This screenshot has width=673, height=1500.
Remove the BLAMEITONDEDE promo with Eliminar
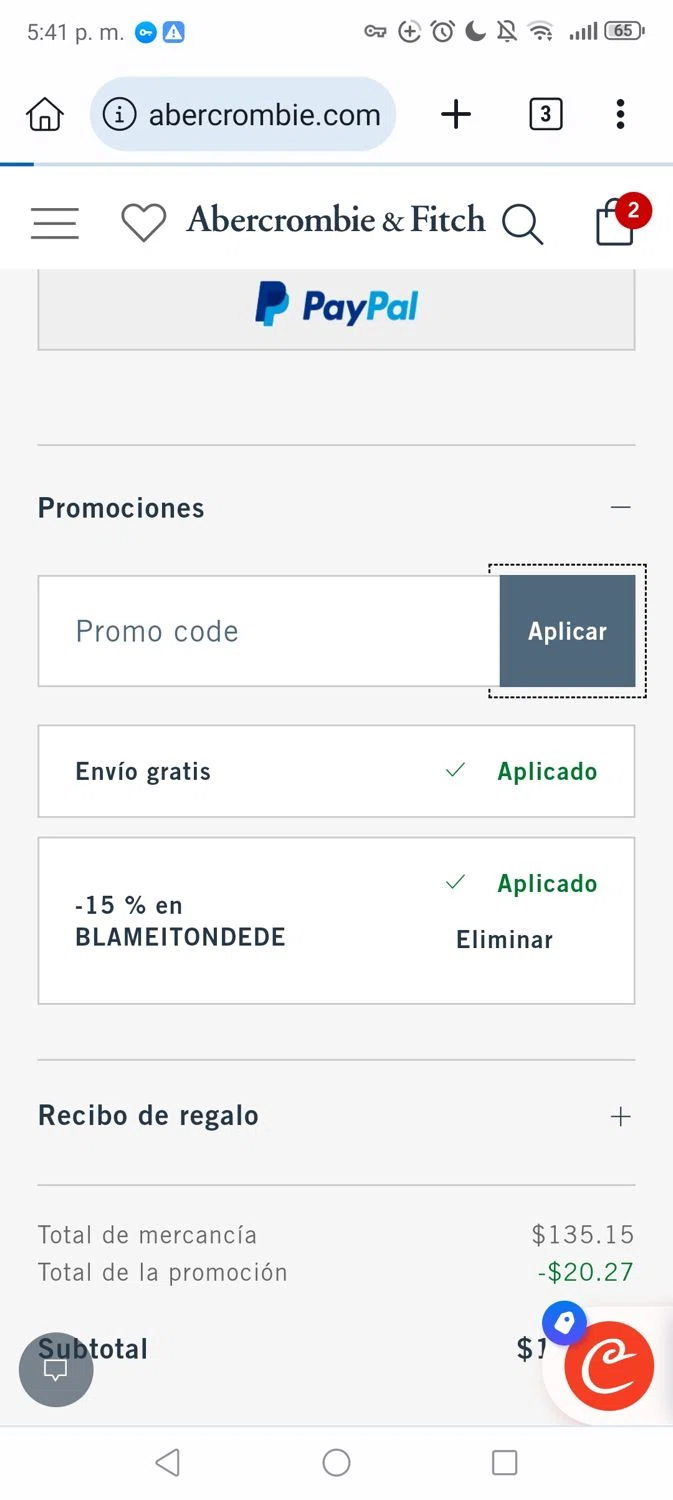(504, 940)
